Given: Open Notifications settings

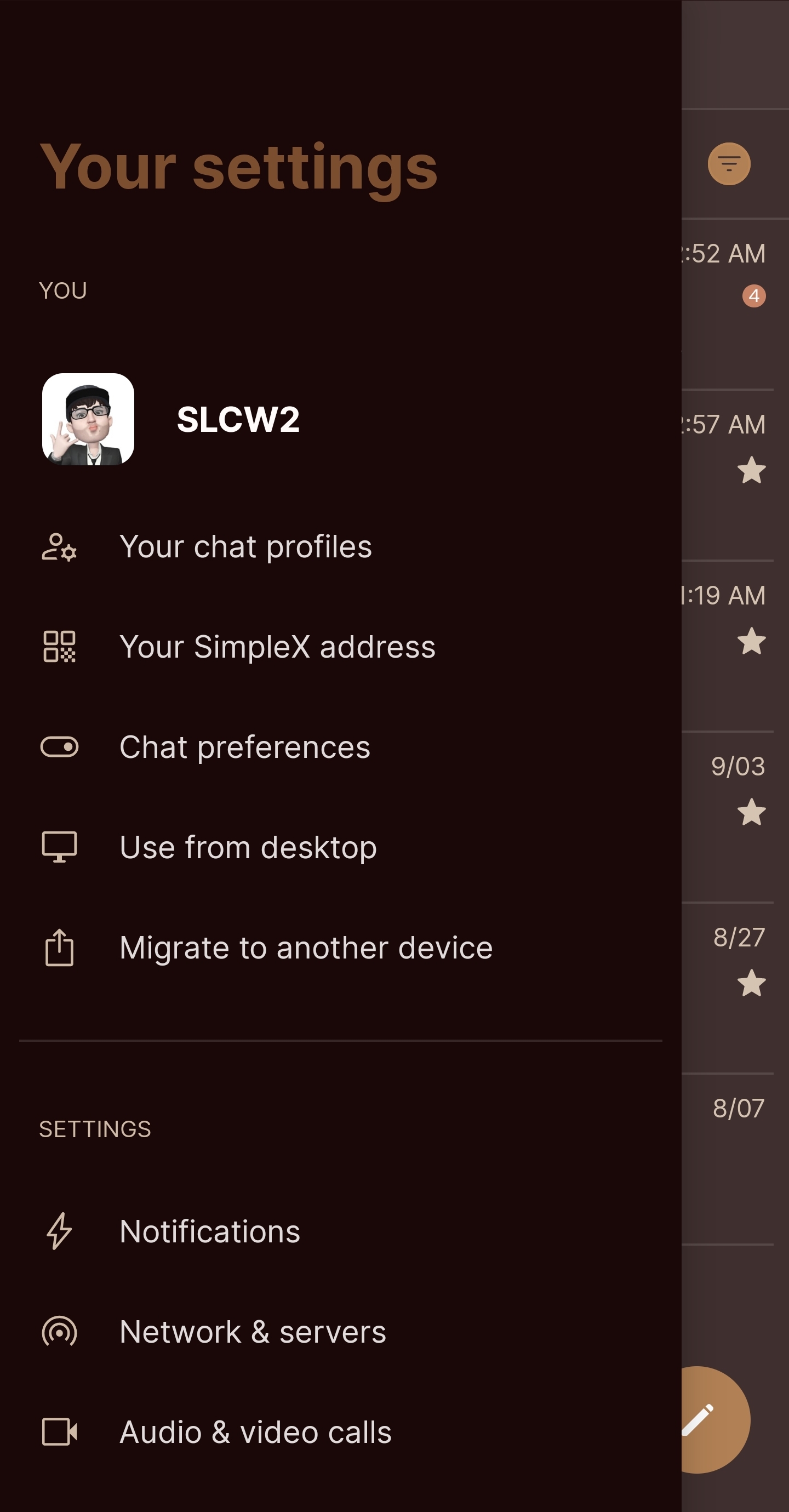Looking at the screenshot, I should (x=209, y=1231).
